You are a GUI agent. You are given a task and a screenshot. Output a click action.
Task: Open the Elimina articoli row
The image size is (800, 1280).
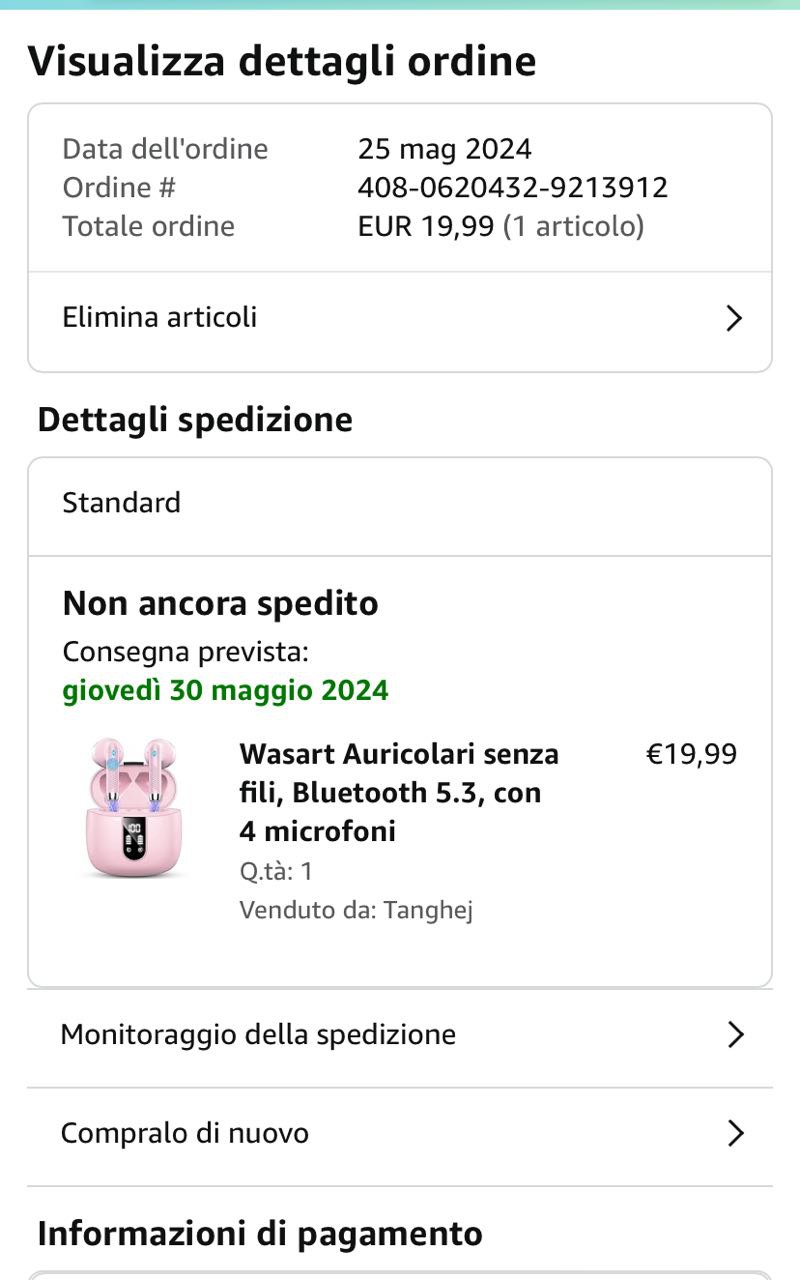[400, 318]
